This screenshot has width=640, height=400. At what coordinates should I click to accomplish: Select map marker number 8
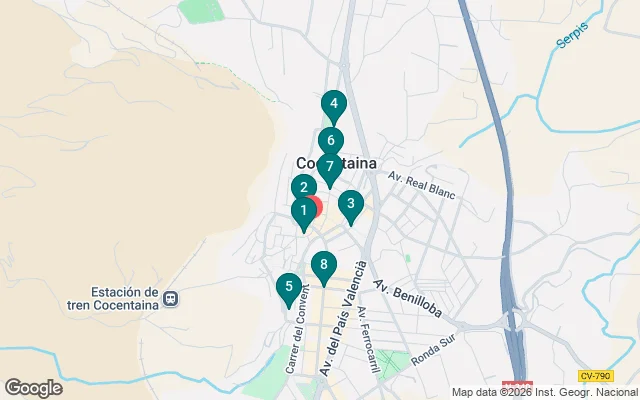click(x=323, y=266)
